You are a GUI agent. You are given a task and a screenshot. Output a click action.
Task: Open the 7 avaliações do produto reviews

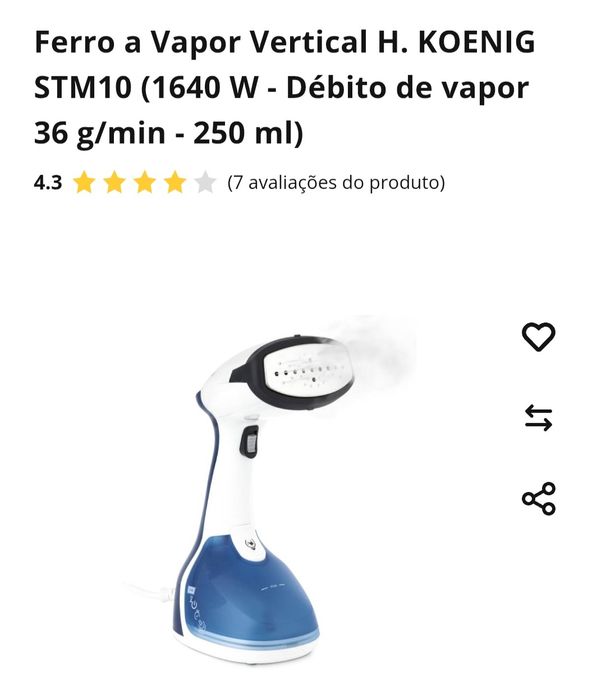click(x=336, y=183)
